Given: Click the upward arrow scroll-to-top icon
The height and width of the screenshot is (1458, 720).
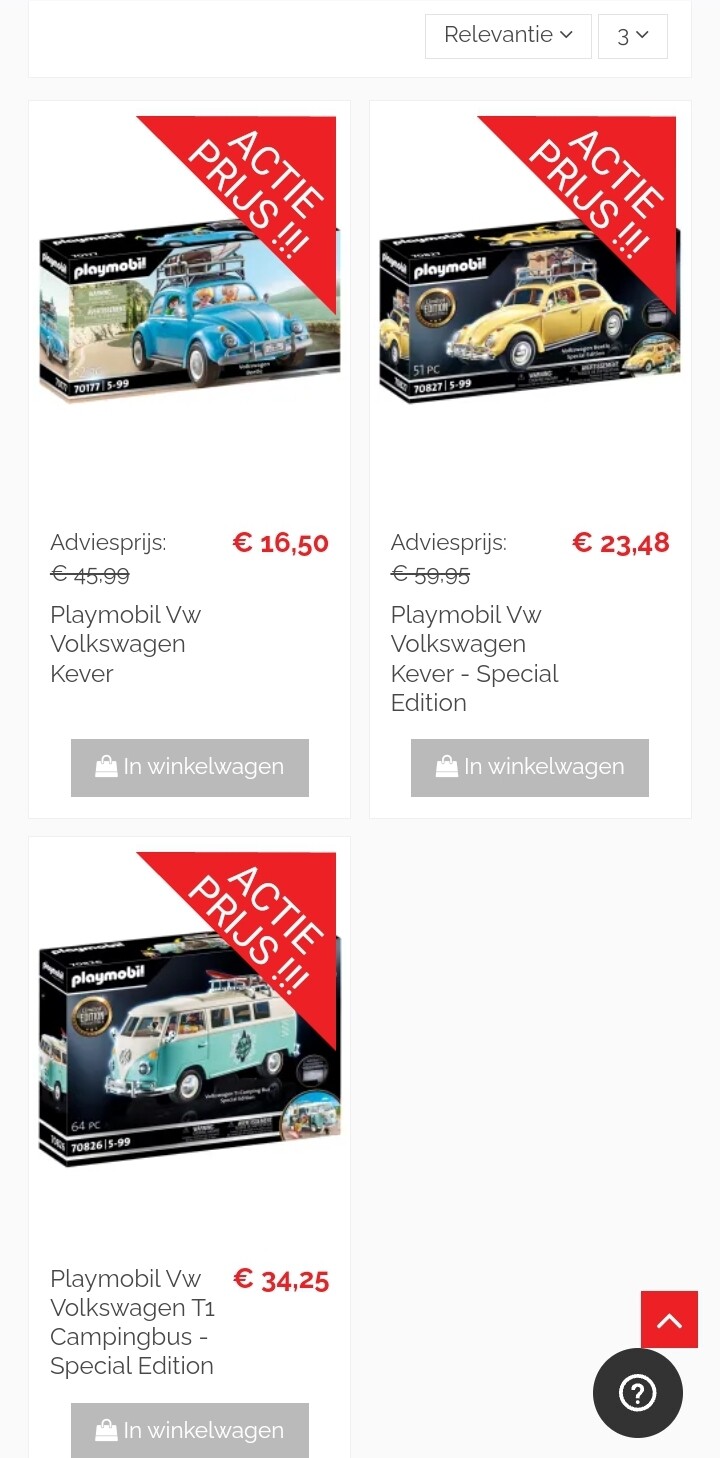Looking at the screenshot, I should click(669, 1319).
